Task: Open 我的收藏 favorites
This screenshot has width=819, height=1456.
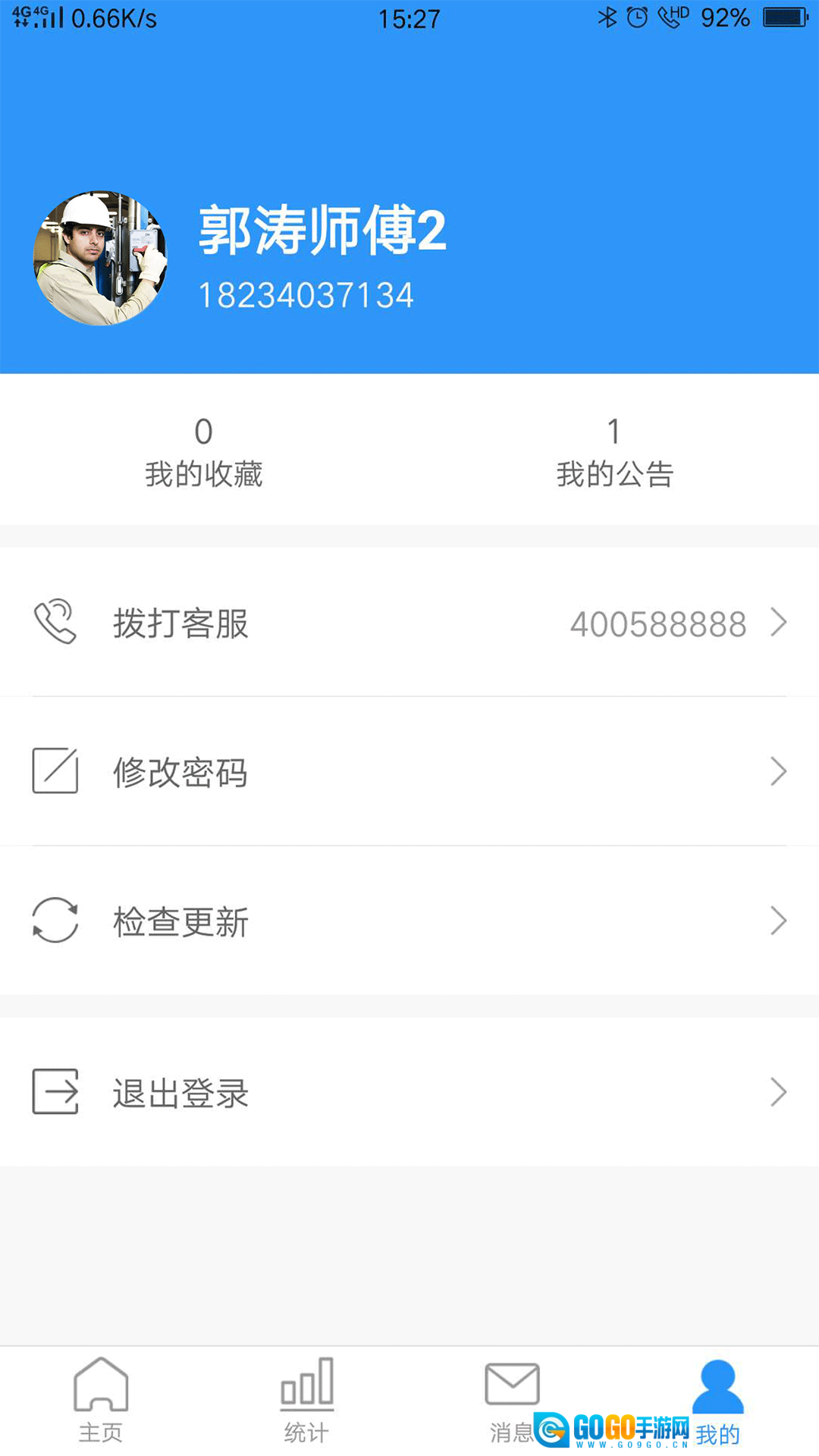Action: click(x=203, y=452)
